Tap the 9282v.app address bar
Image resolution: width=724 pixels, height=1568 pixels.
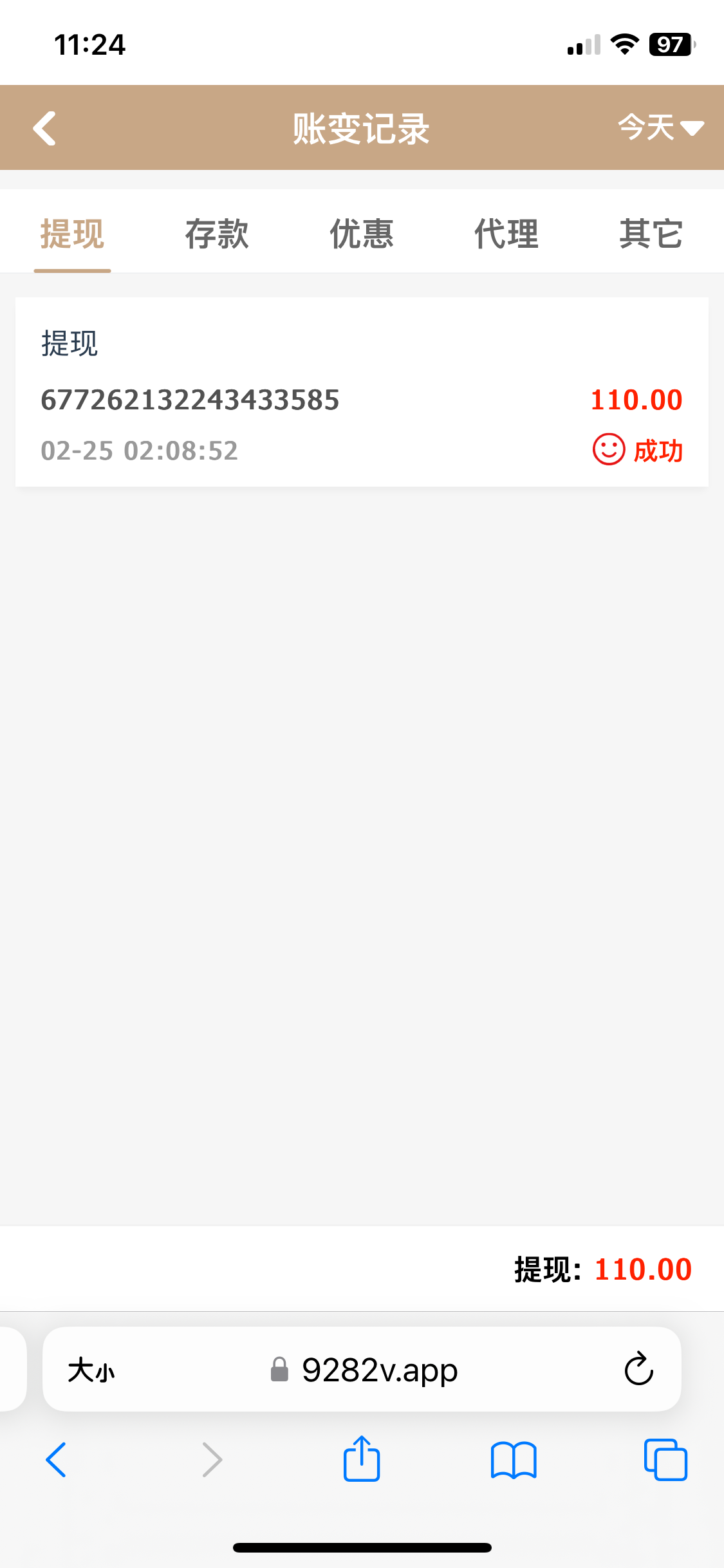pyautogui.click(x=364, y=1370)
